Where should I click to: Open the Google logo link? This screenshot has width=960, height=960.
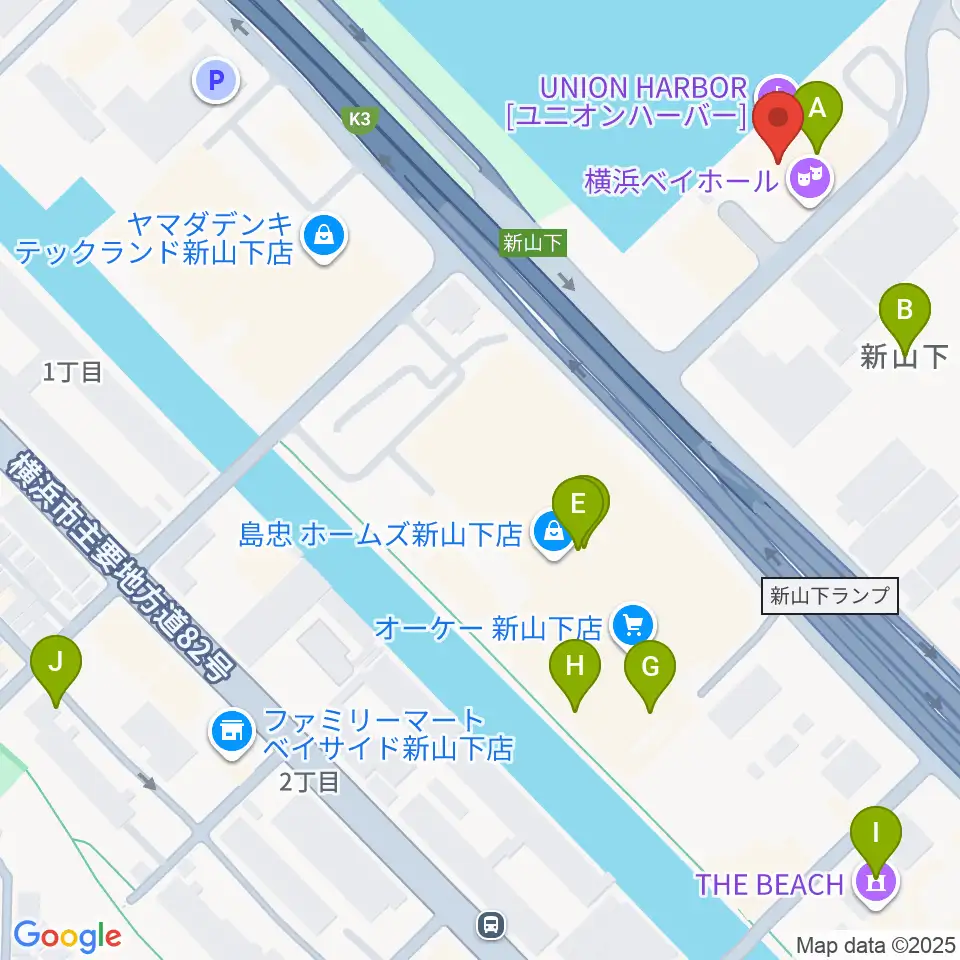(x=67, y=936)
